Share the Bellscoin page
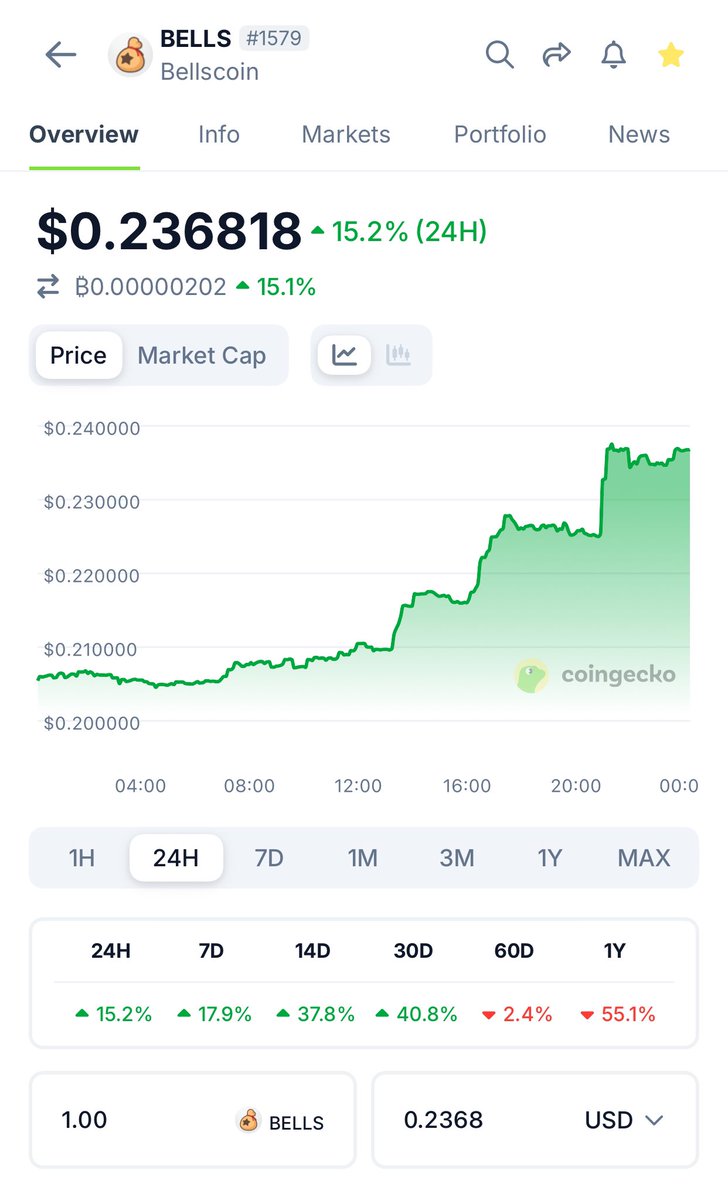The width and height of the screenshot is (728, 1200). [556, 55]
